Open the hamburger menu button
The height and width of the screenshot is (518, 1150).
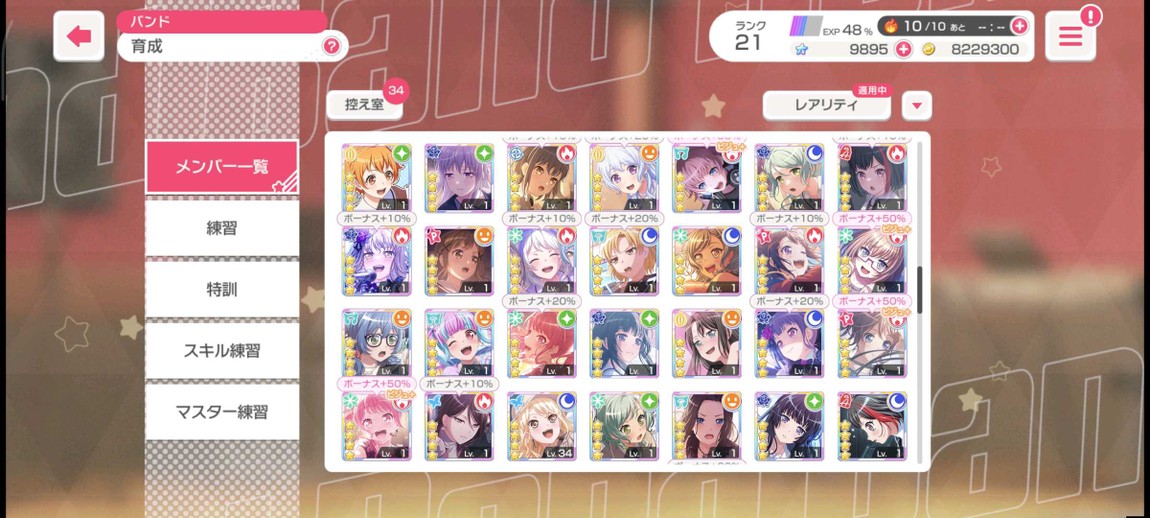(1070, 37)
